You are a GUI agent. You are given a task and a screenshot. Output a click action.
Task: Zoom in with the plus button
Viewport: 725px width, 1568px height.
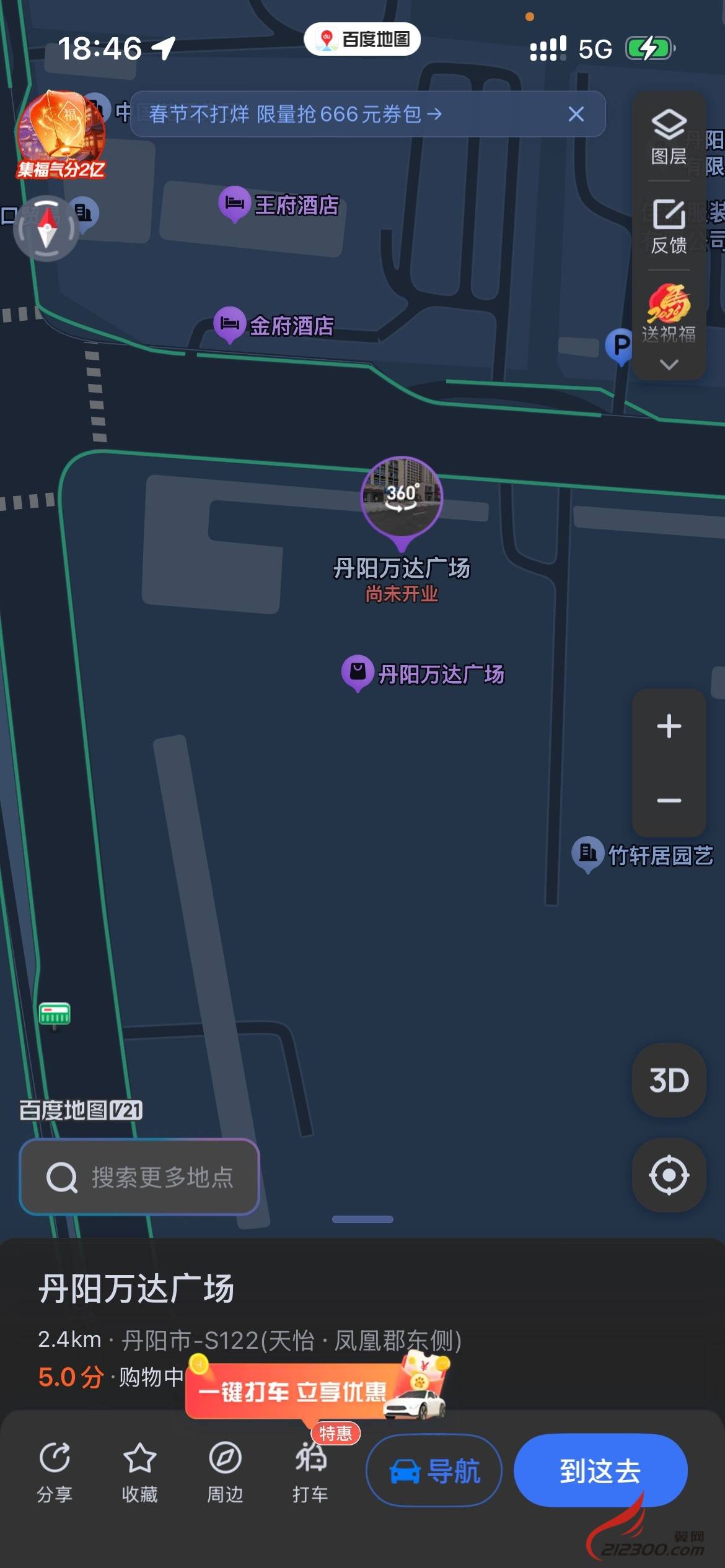coord(669,726)
